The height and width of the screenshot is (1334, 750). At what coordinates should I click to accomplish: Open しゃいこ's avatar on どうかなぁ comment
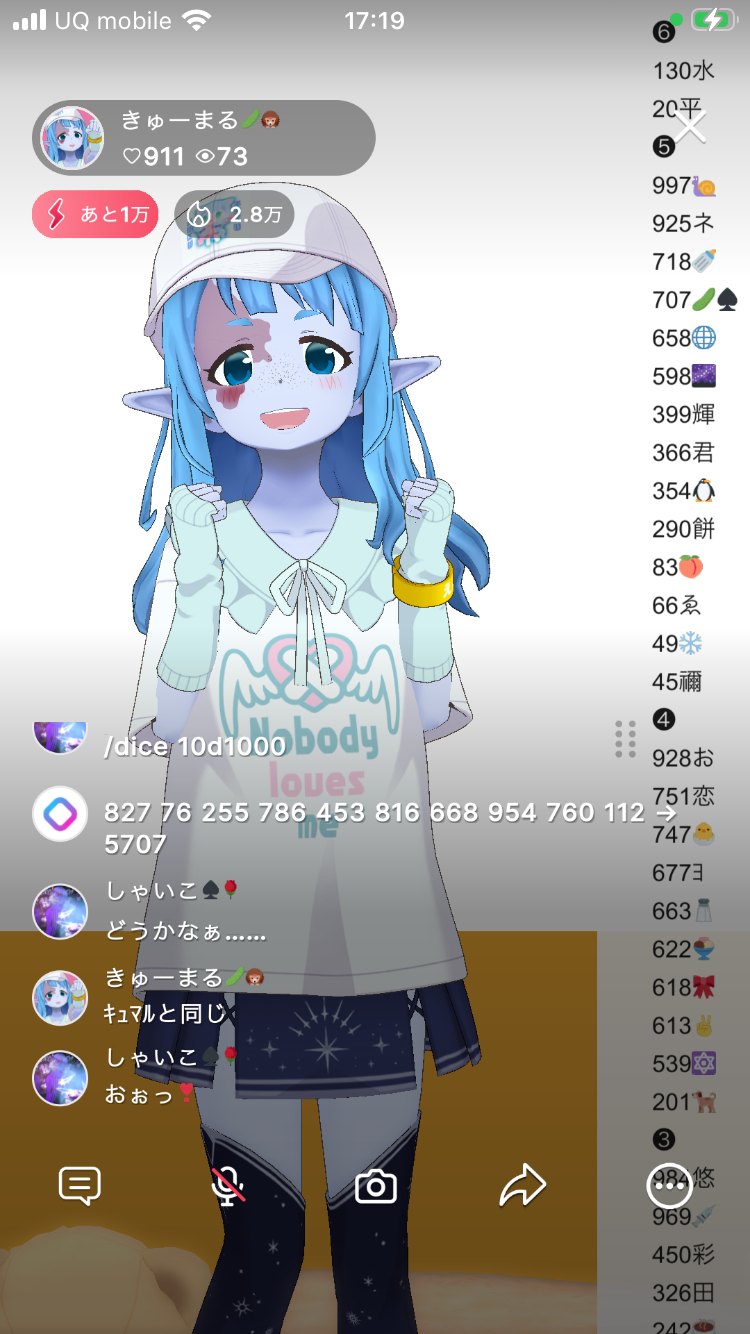[x=60, y=911]
